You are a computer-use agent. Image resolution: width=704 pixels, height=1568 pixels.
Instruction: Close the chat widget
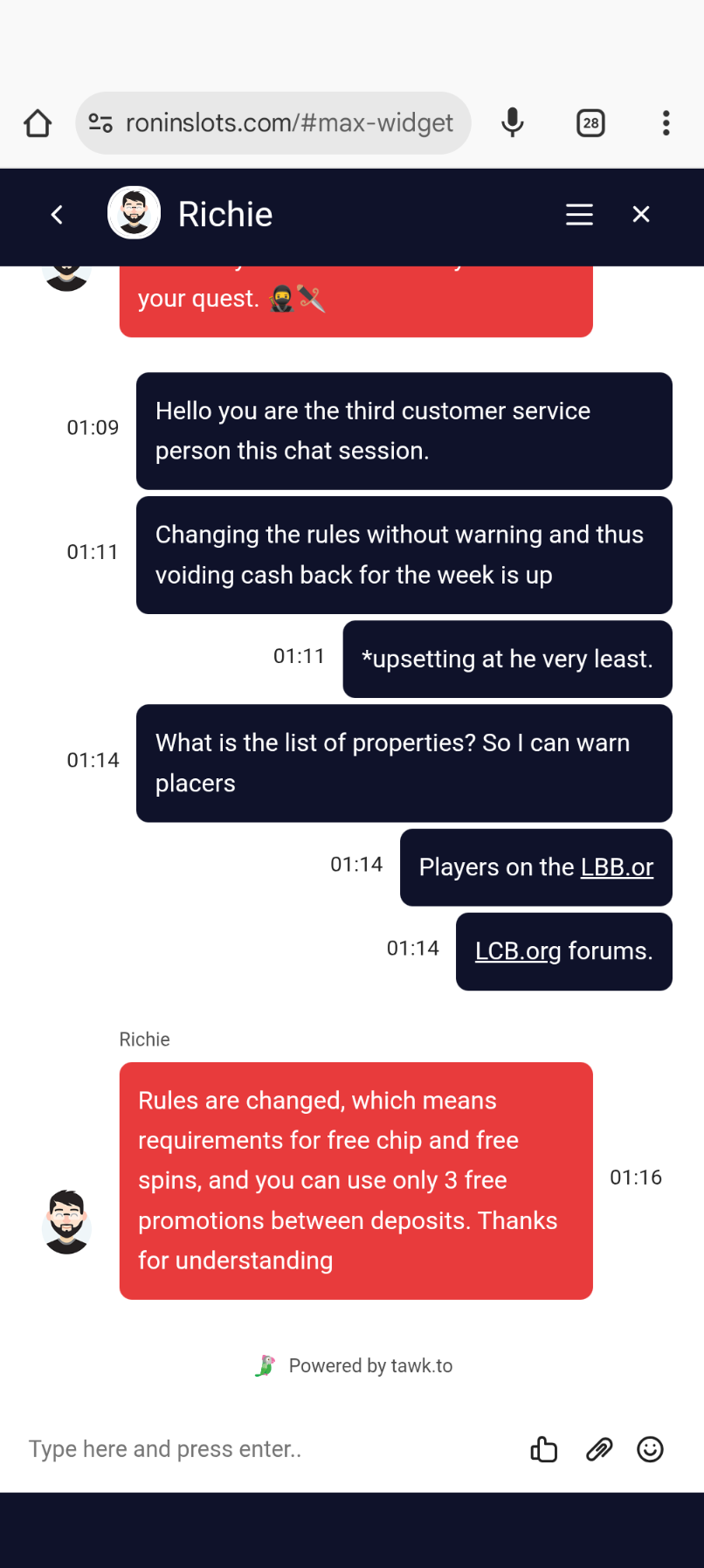[641, 215]
